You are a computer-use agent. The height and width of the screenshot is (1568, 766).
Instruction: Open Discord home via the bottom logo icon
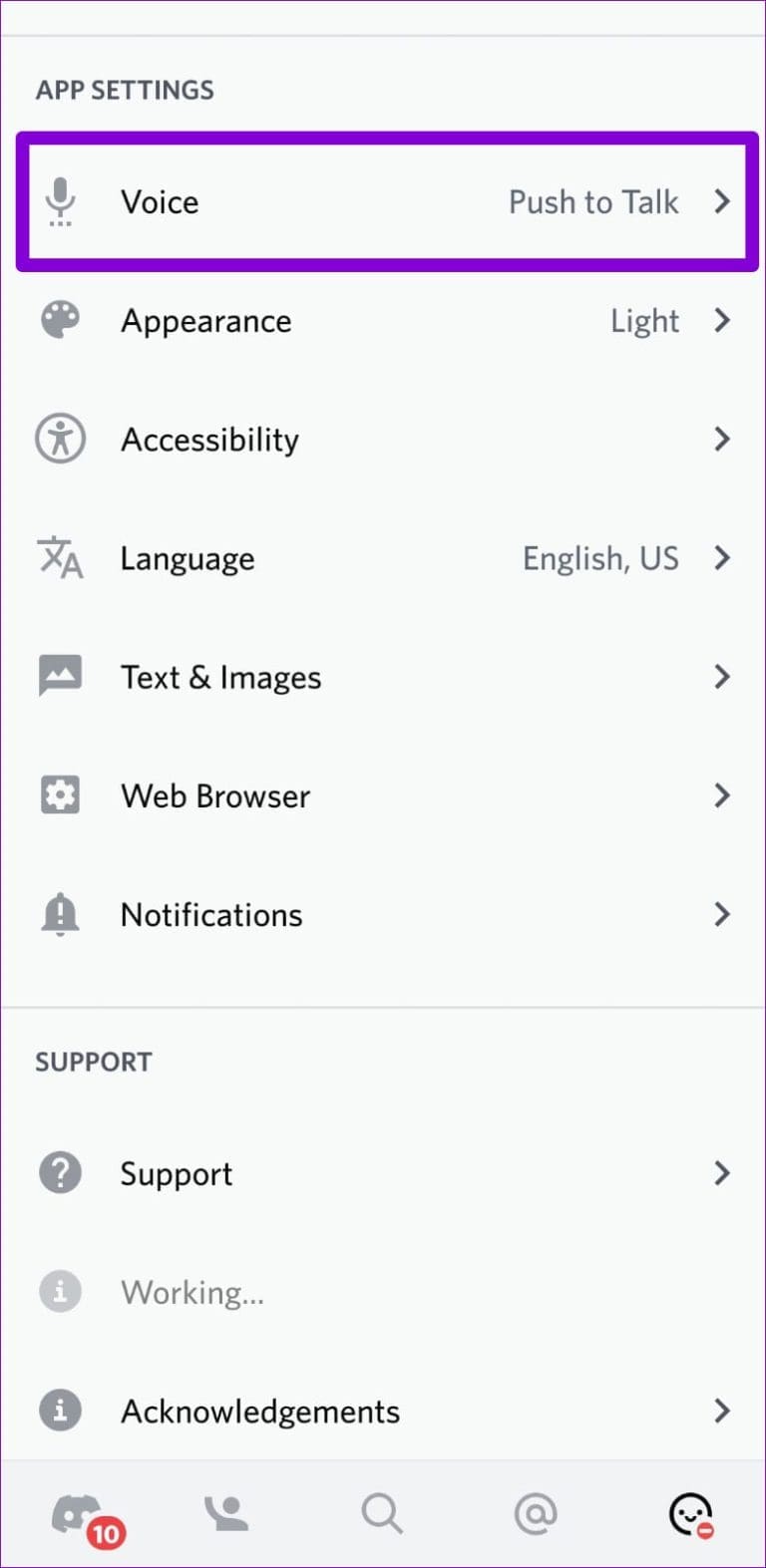click(83, 1513)
